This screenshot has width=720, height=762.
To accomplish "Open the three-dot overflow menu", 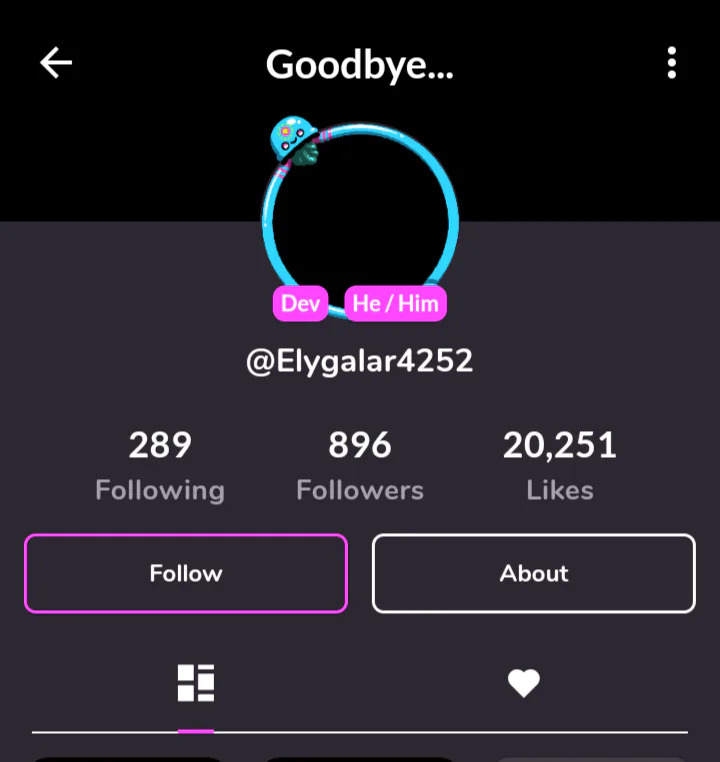I will (672, 63).
